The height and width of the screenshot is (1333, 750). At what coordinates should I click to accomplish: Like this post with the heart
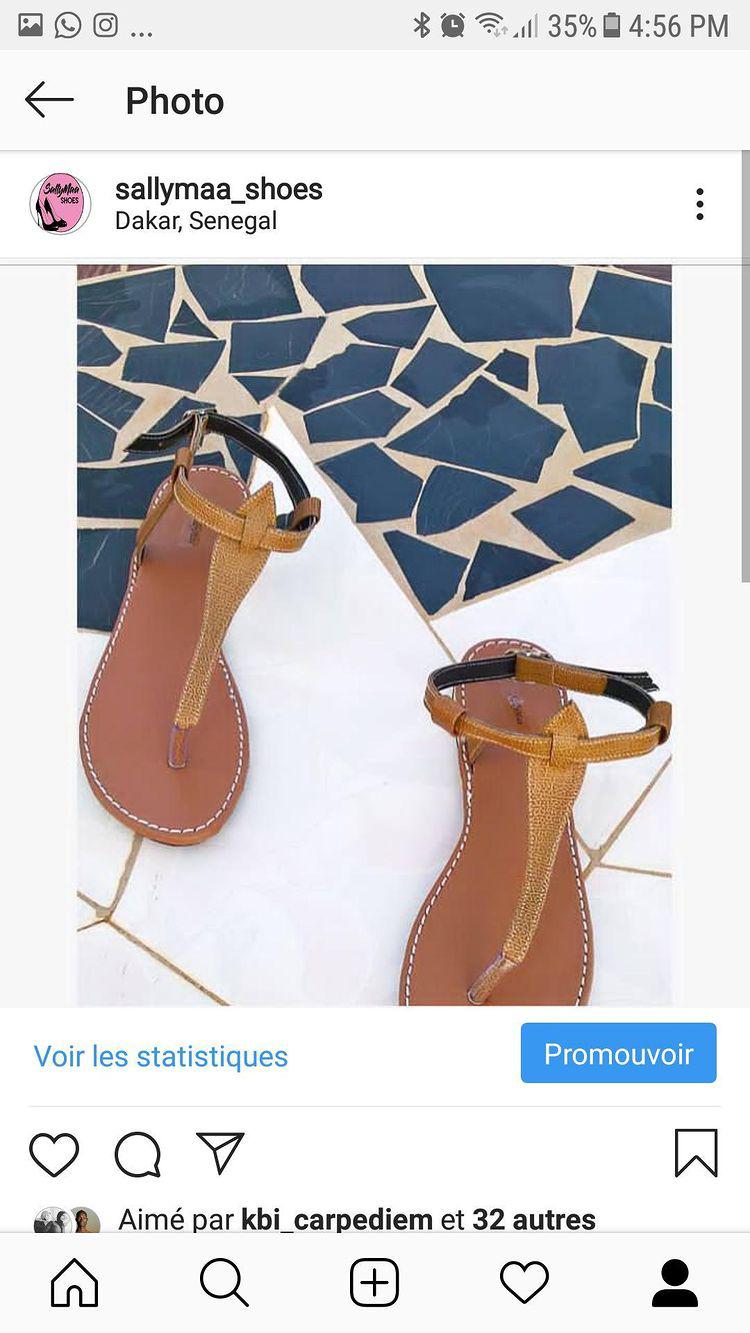(x=54, y=1154)
